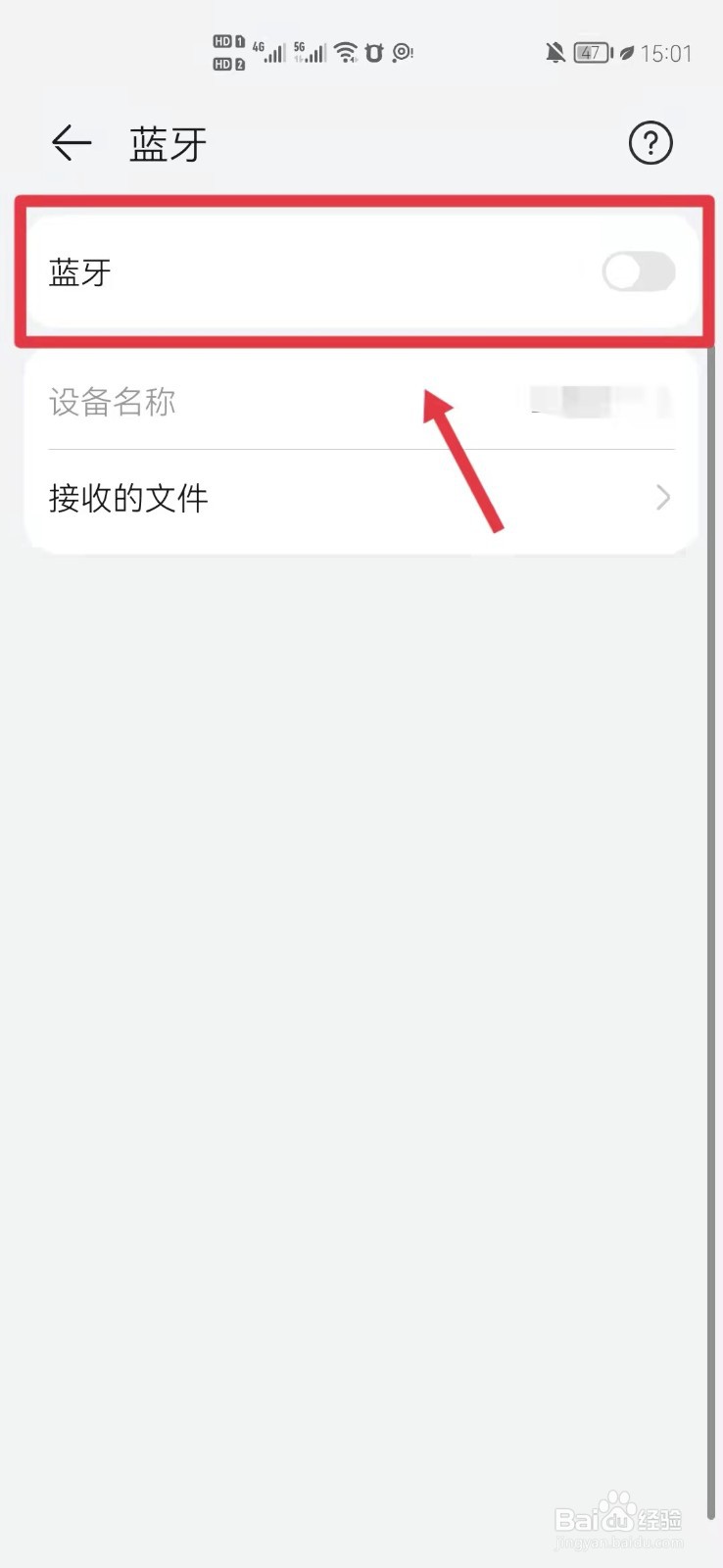Tap the muted notification bell icon
This screenshot has height=1568, width=723.
[x=554, y=51]
